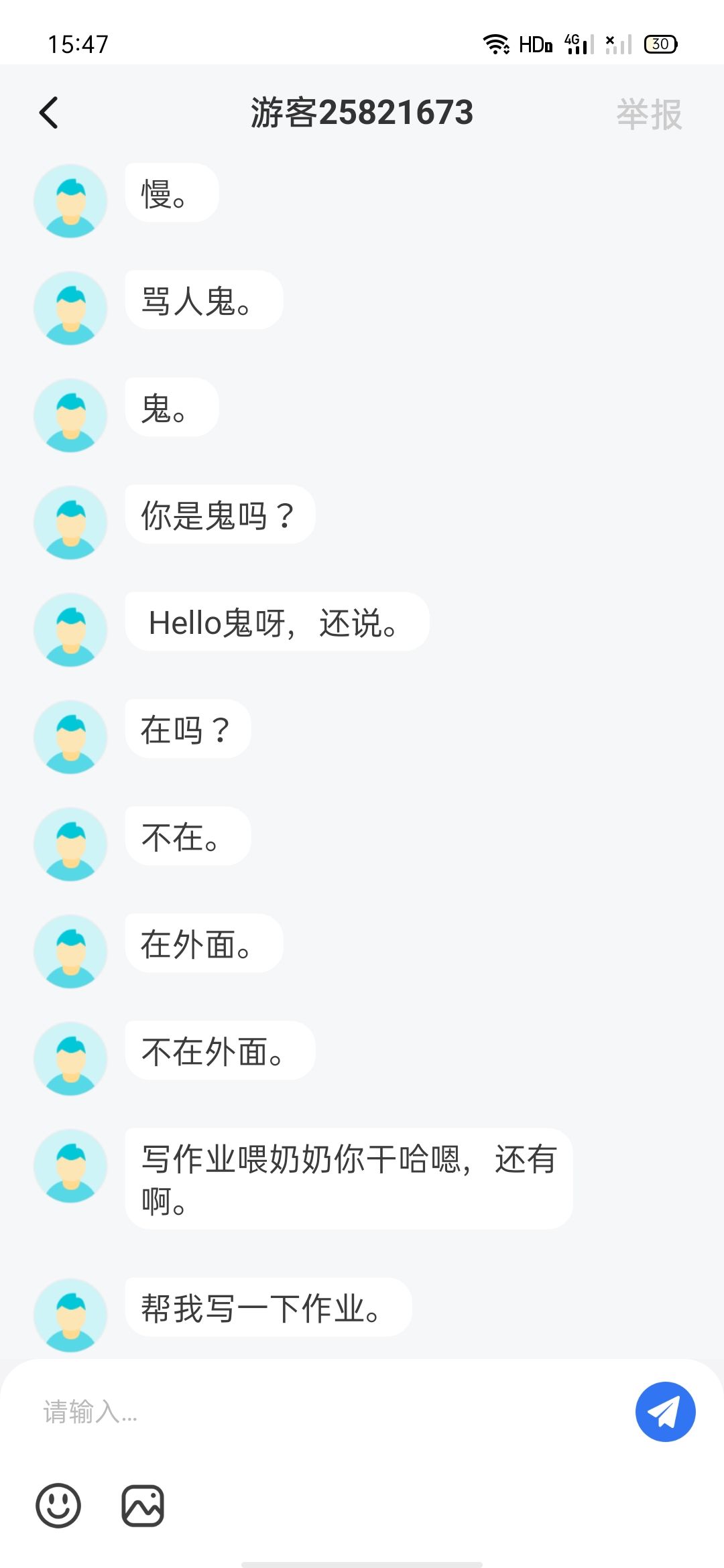This screenshot has height=1568, width=724.
Task: Focus the 请输入 message input field
Action: pos(322,1412)
